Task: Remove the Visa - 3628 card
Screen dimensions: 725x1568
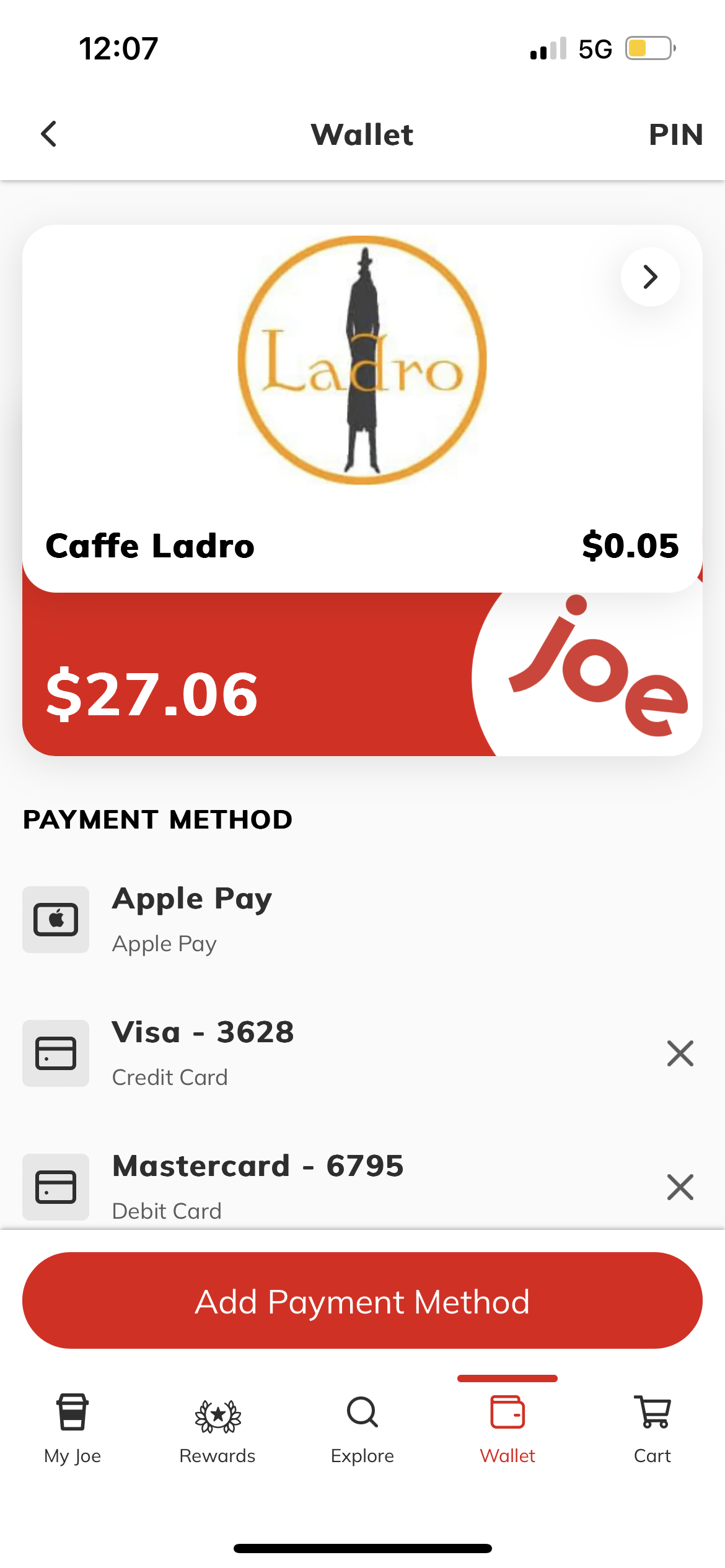Action: 680,1053
